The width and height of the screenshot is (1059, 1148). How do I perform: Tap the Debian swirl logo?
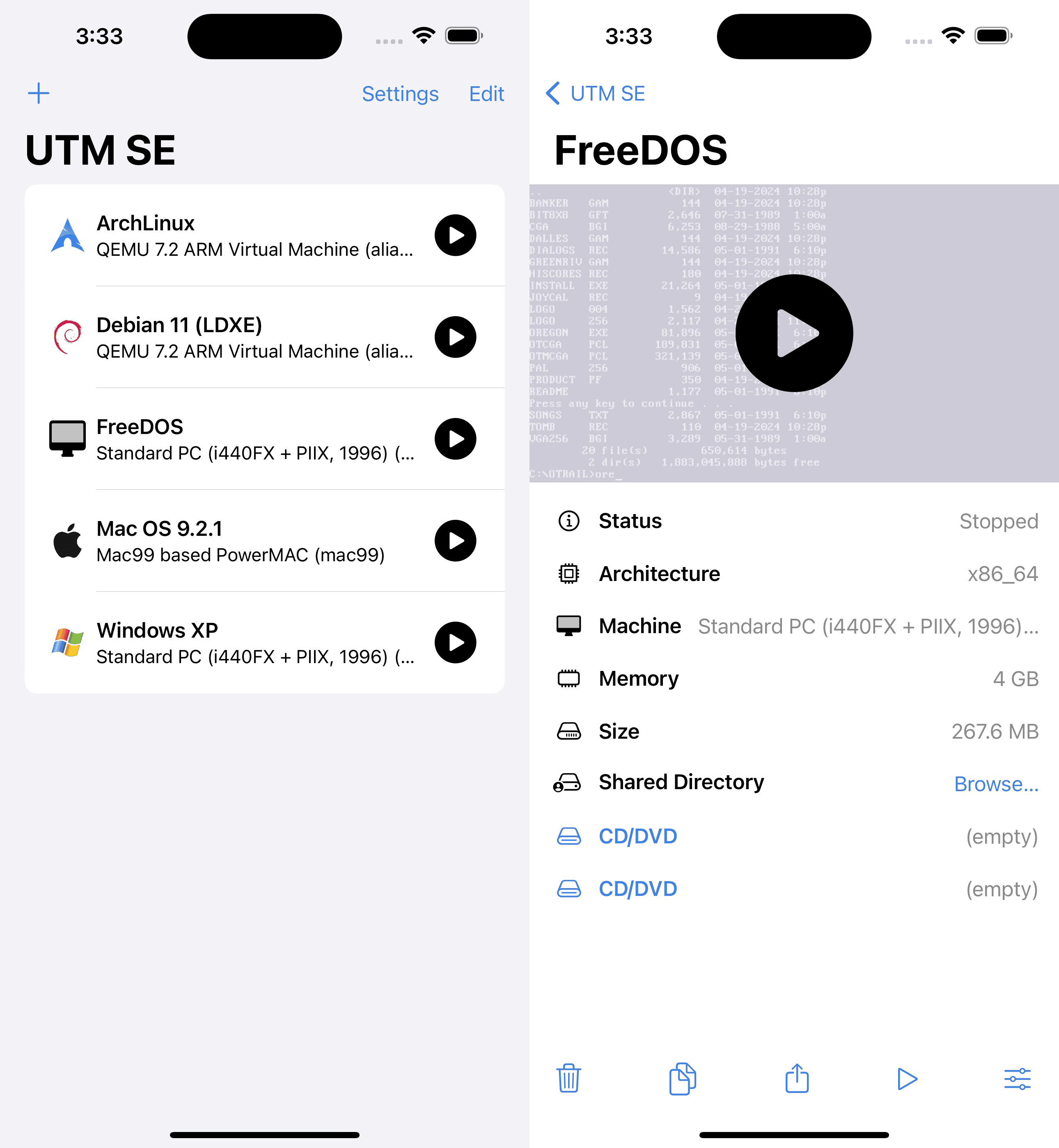pos(68,338)
